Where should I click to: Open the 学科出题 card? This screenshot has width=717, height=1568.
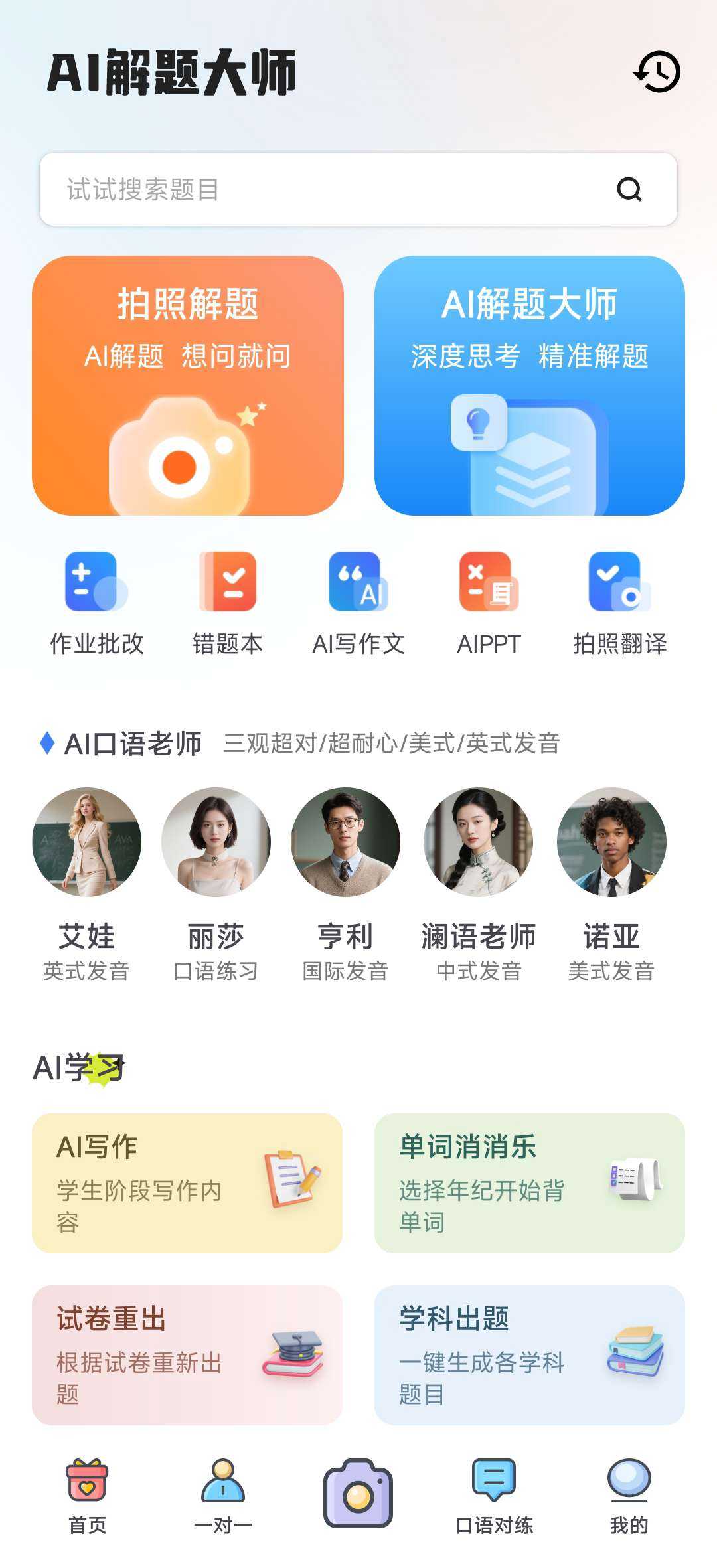[x=529, y=1355]
